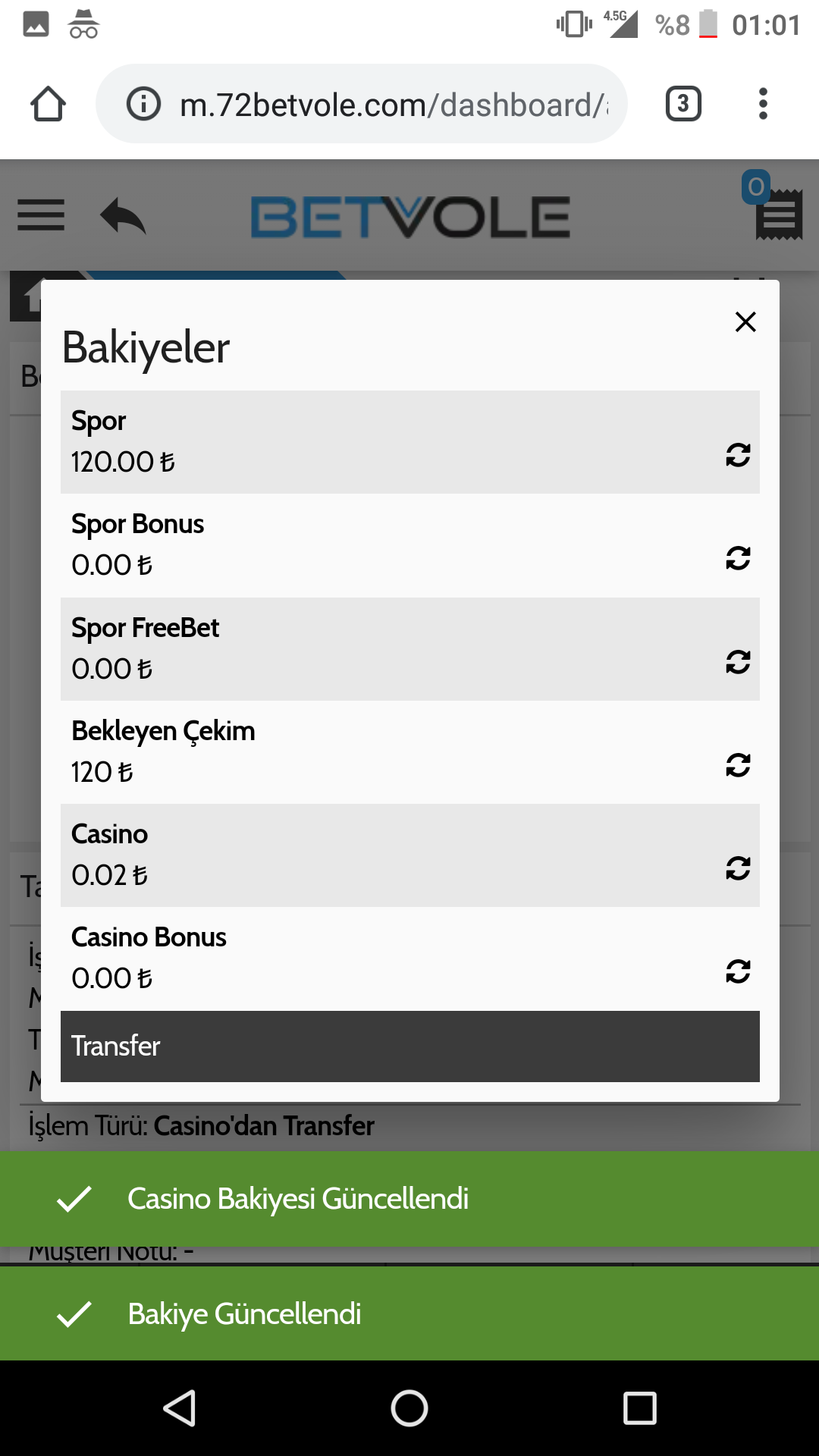Screen dimensions: 819x1456
Task: Close the Bakiyeler dialog
Action: point(745,322)
